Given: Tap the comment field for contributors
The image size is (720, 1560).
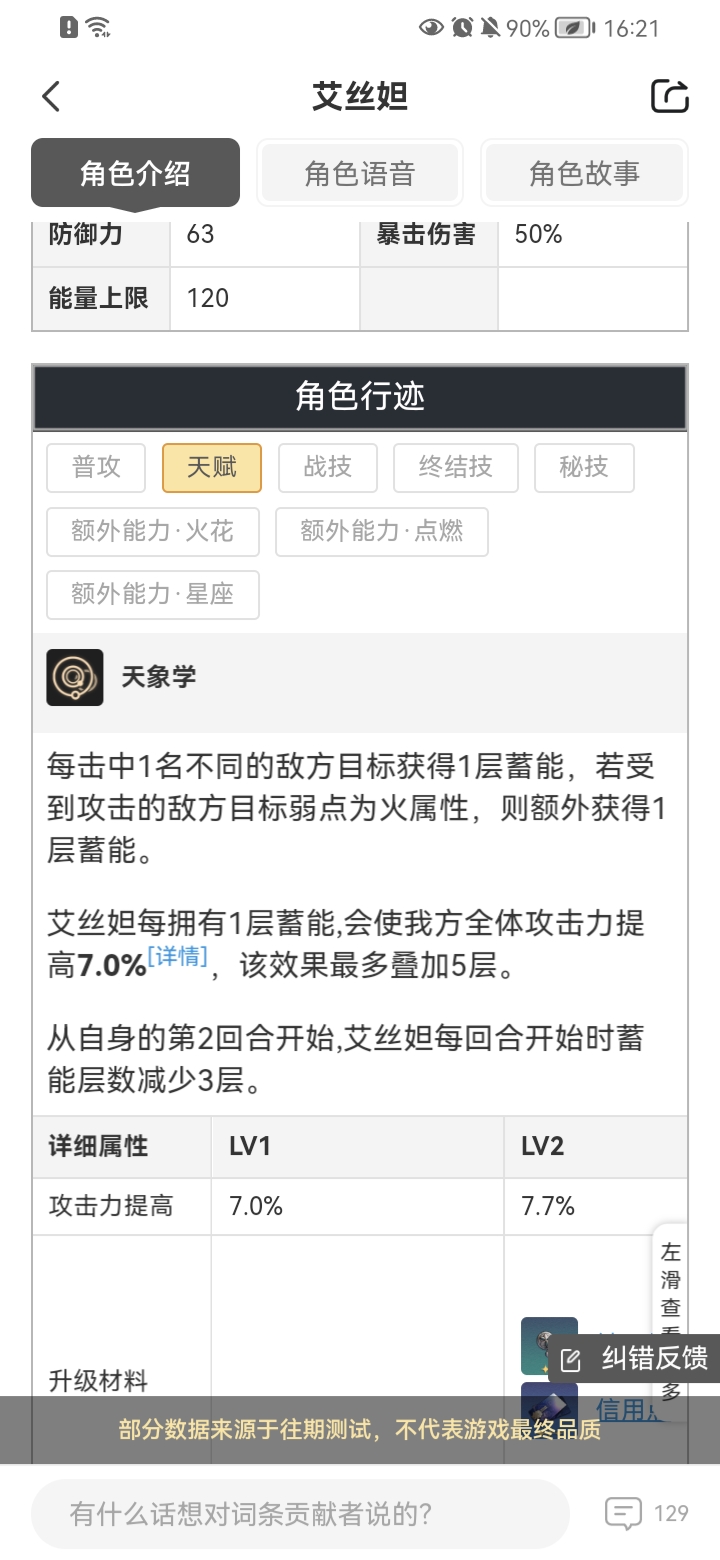Looking at the screenshot, I should [x=300, y=1513].
